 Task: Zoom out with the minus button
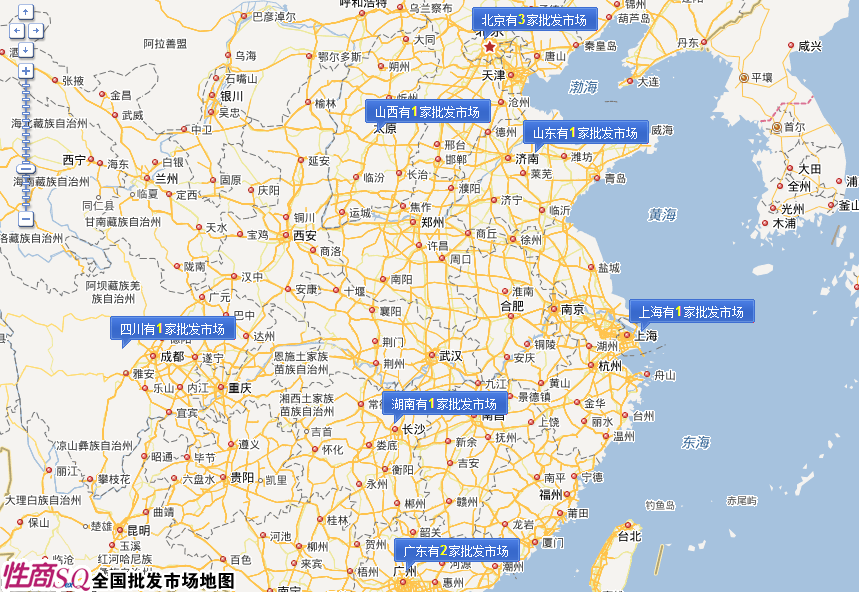[26, 219]
